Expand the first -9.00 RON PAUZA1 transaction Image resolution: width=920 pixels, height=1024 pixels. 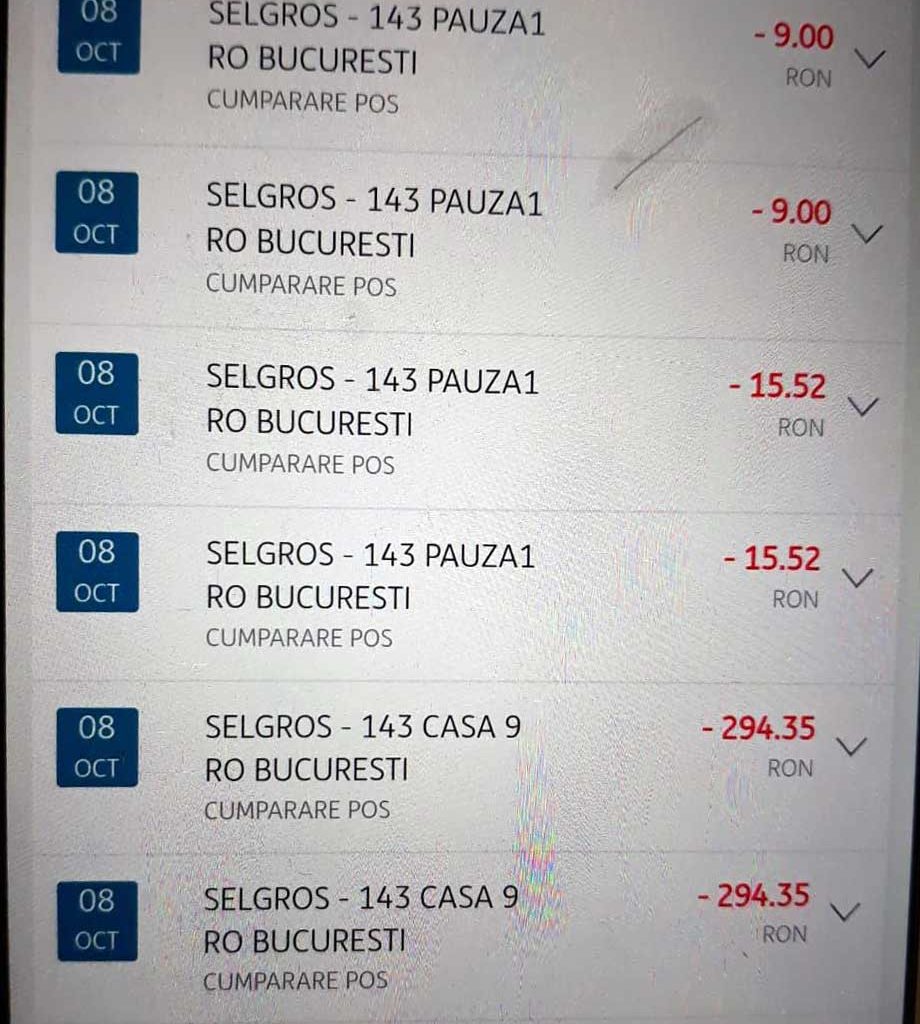tap(871, 59)
